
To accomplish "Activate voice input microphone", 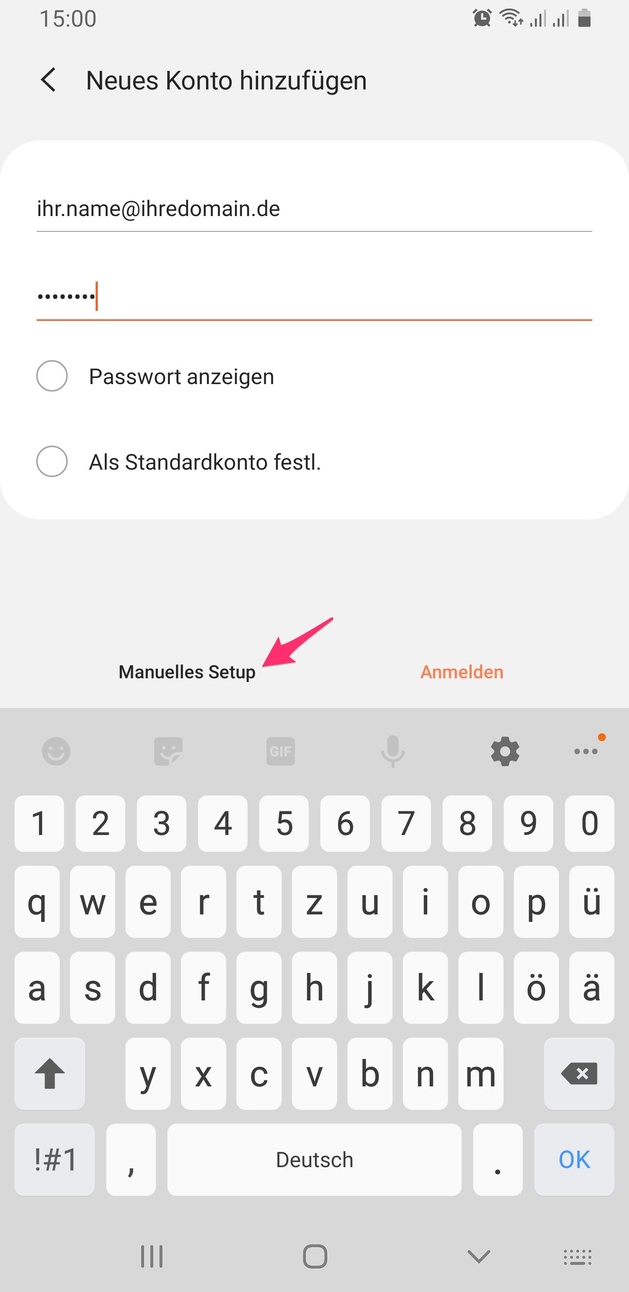I will pos(393,751).
